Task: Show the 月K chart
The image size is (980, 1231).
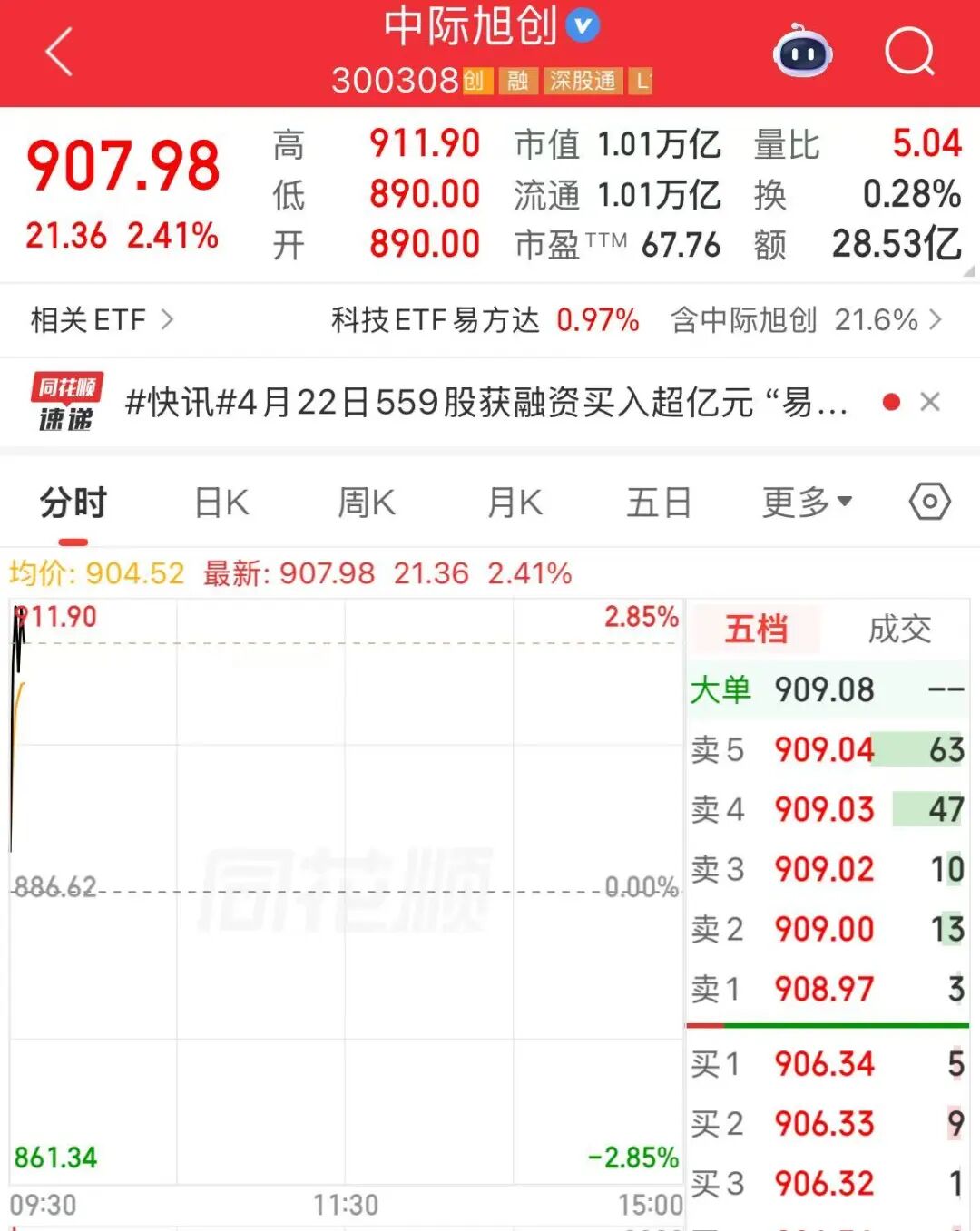Action: point(514,503)
